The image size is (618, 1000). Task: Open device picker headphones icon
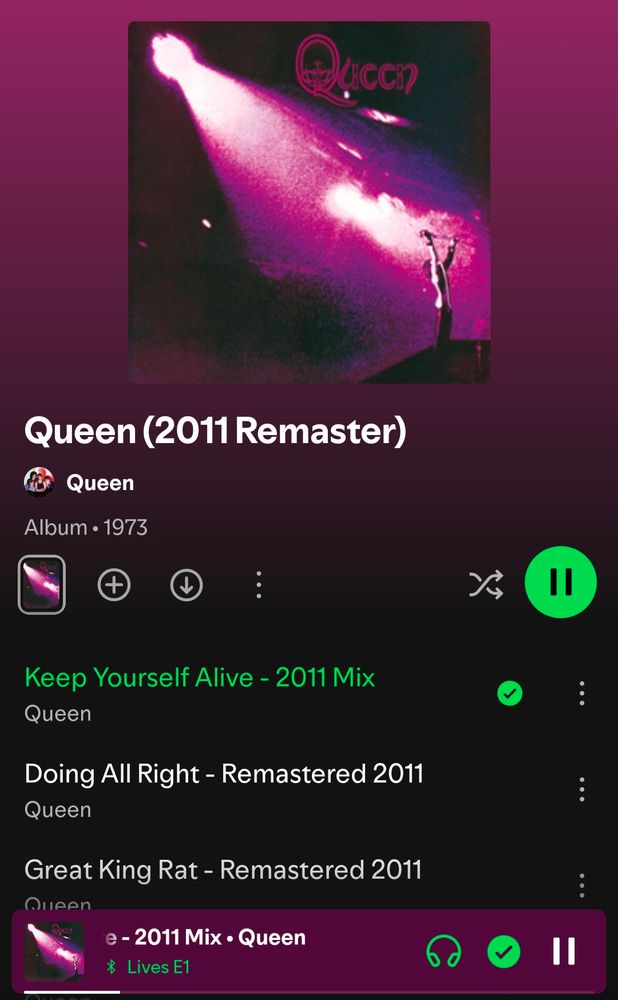pos(443,952)
